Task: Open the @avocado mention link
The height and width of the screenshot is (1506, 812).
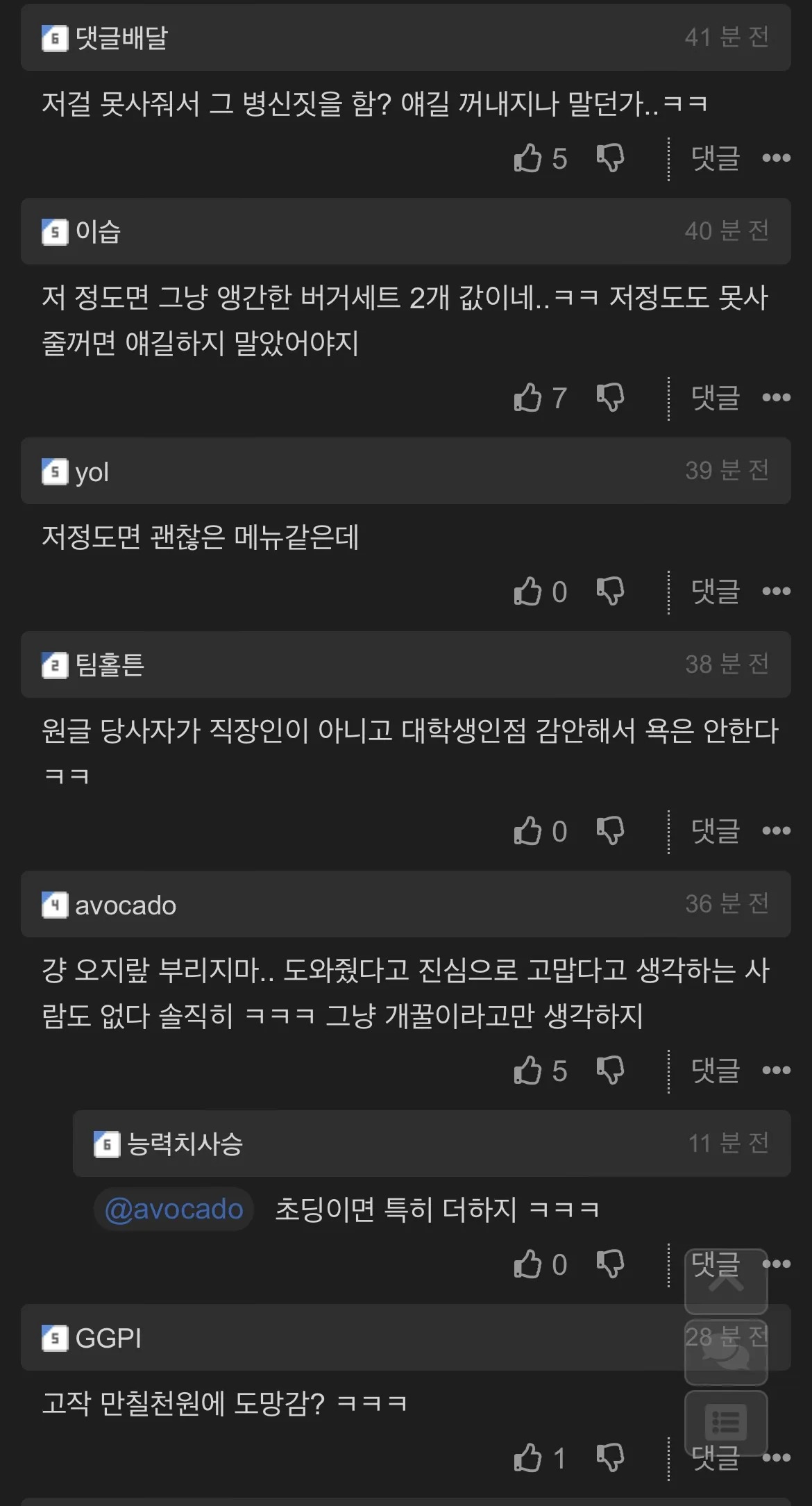Action: point(174,1210)
